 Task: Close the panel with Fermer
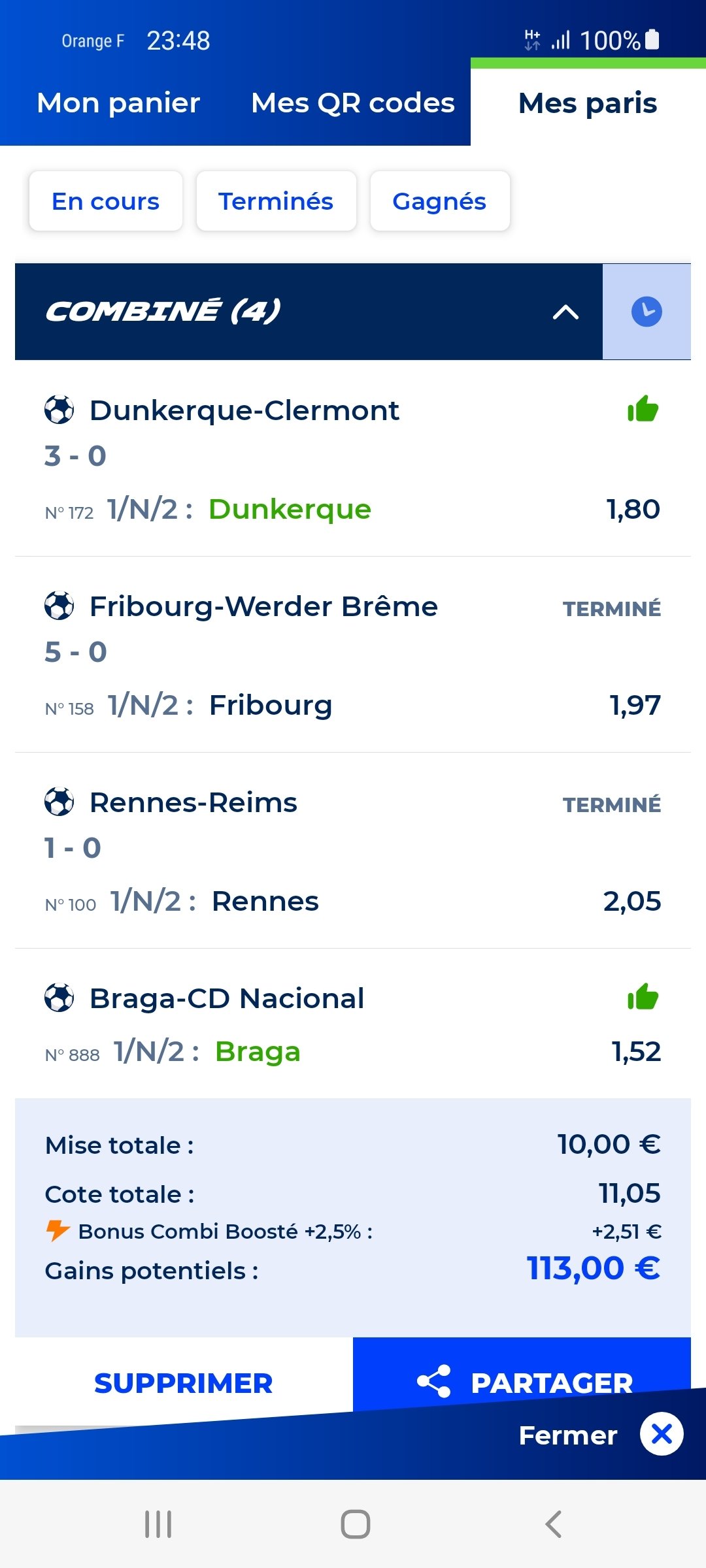pos(601,1435)
